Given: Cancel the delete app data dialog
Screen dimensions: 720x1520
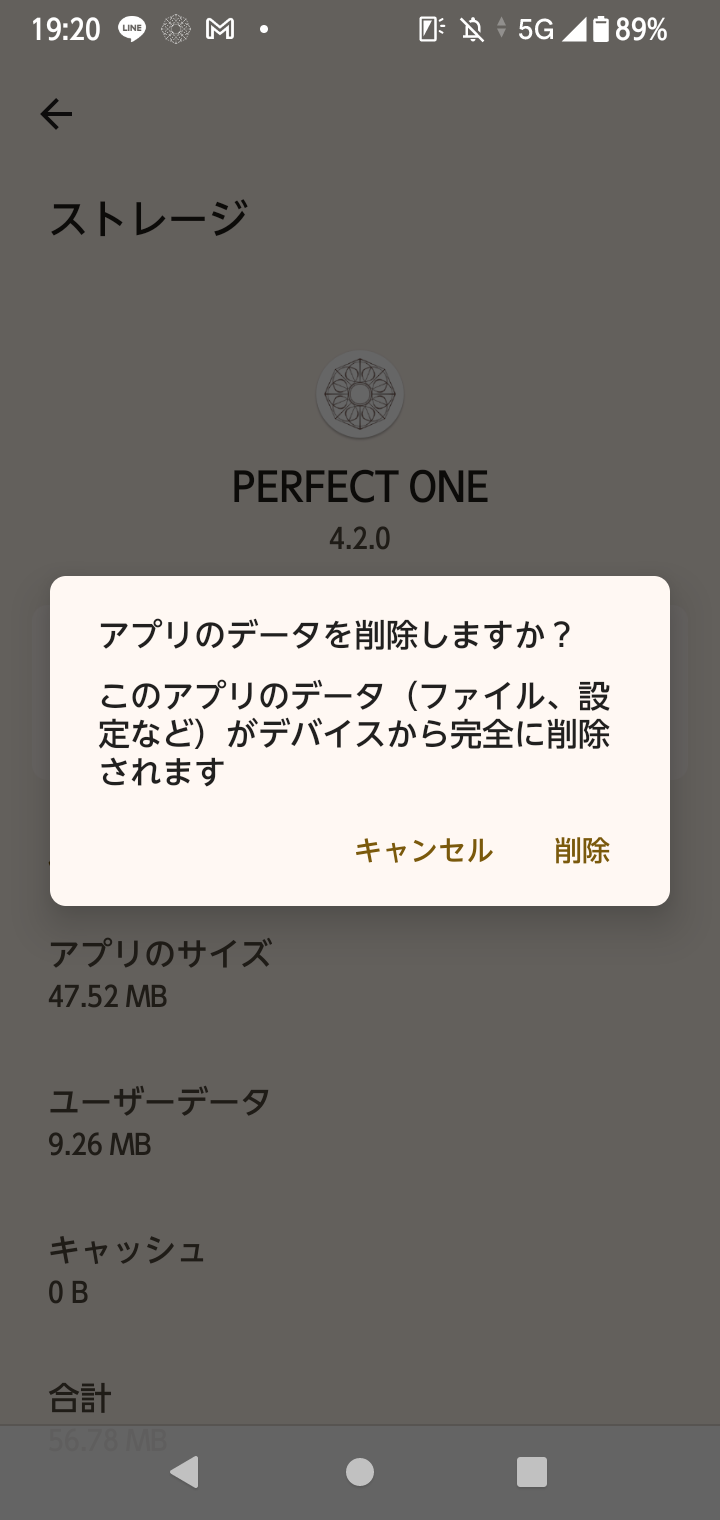Looking at the screenshot, I should [424, 851].
